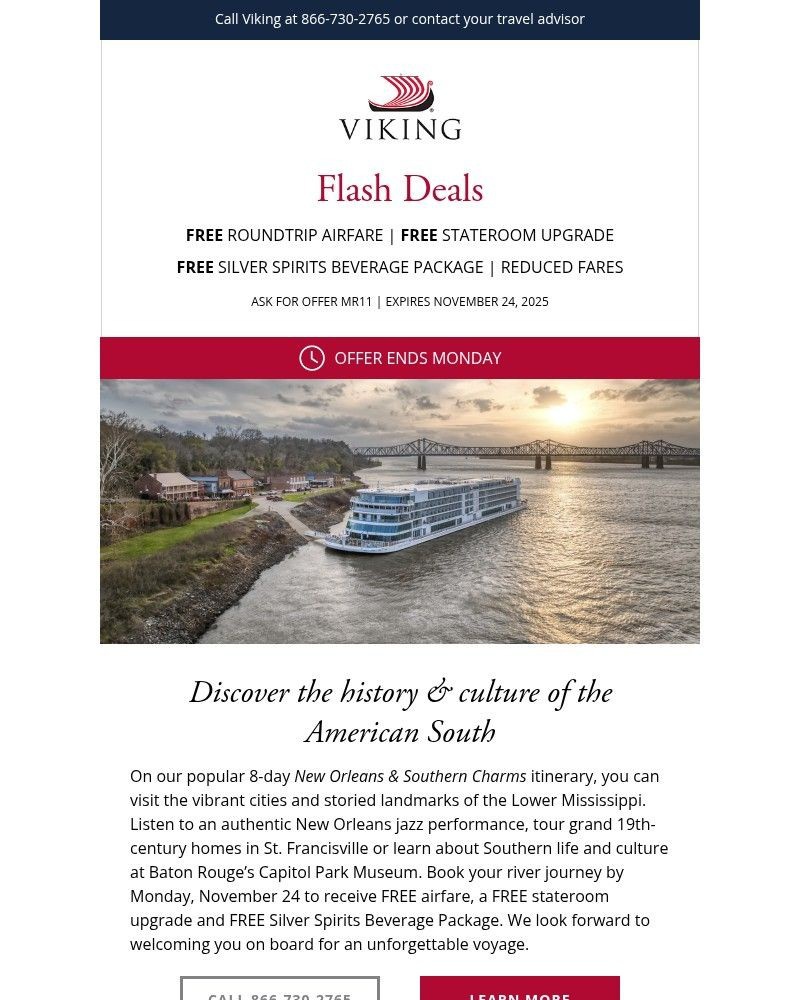
Task: Click the Viking wordmark beneath the ship emblem
Action: pyautogui.click(x=400, y=127)
